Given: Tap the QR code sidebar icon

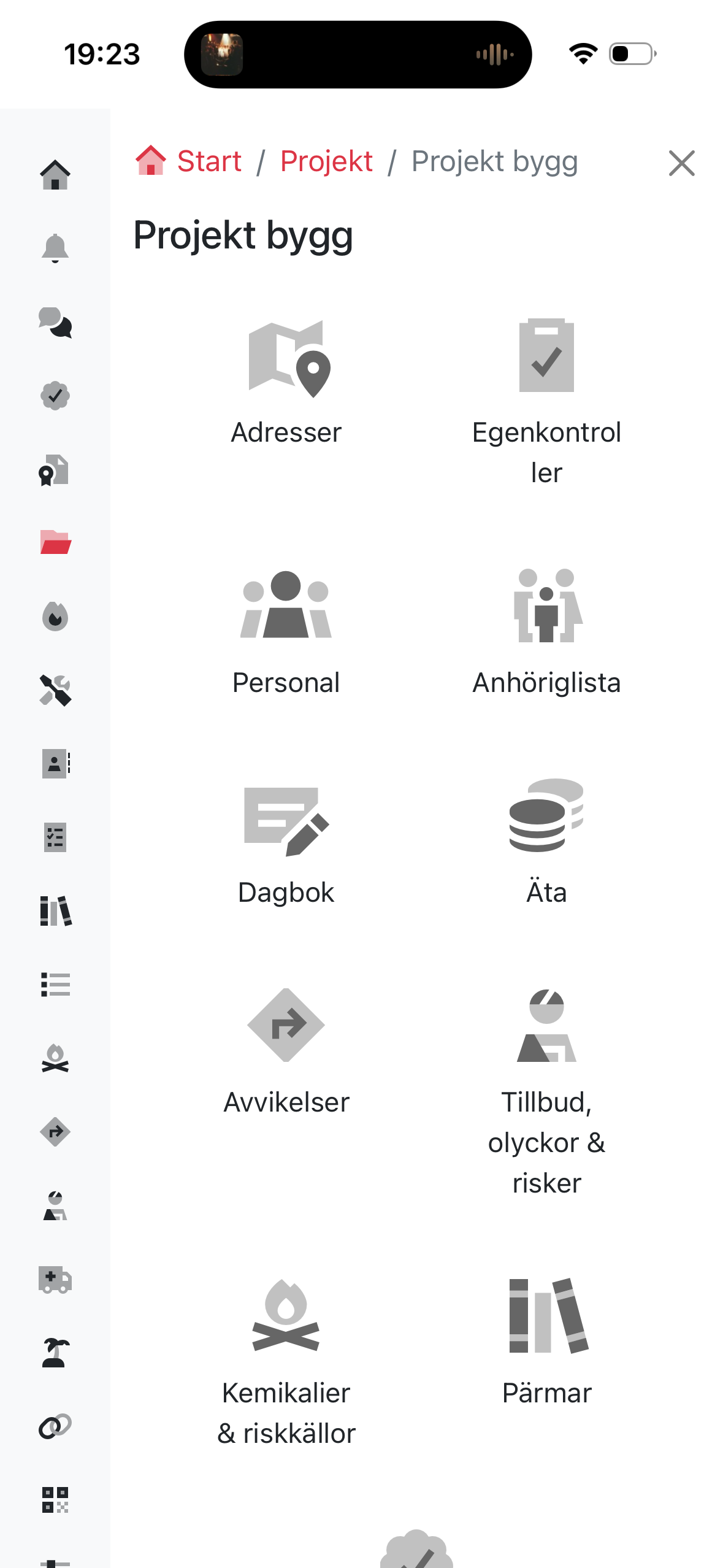Looking at the screenshot, I should (55, 1500).
